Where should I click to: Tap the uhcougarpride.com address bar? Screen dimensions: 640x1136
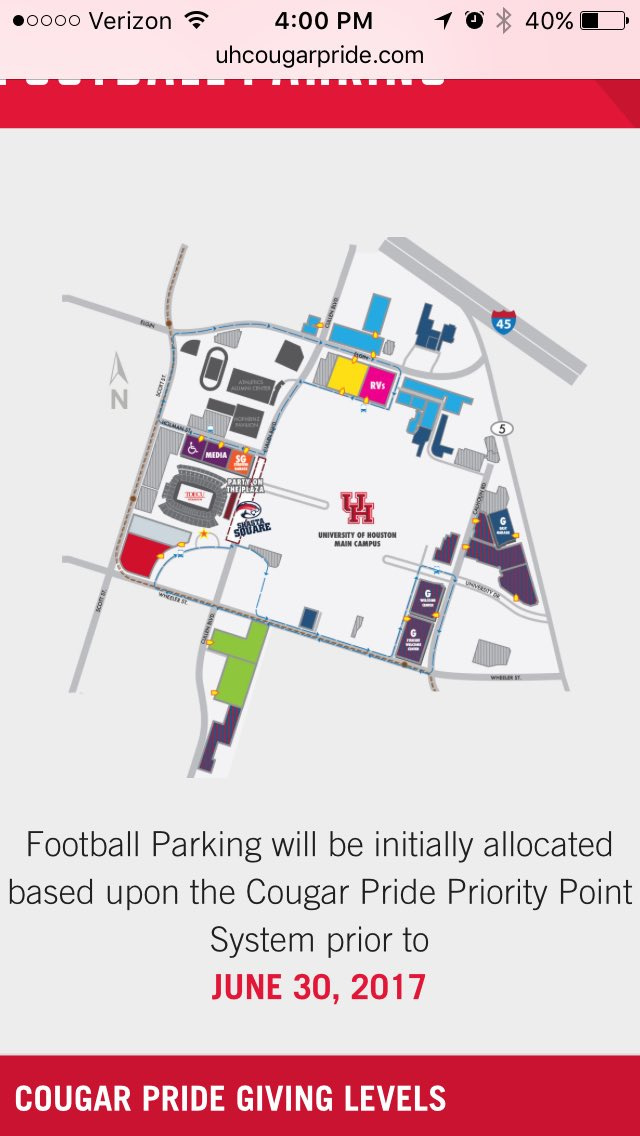point(320,56)
